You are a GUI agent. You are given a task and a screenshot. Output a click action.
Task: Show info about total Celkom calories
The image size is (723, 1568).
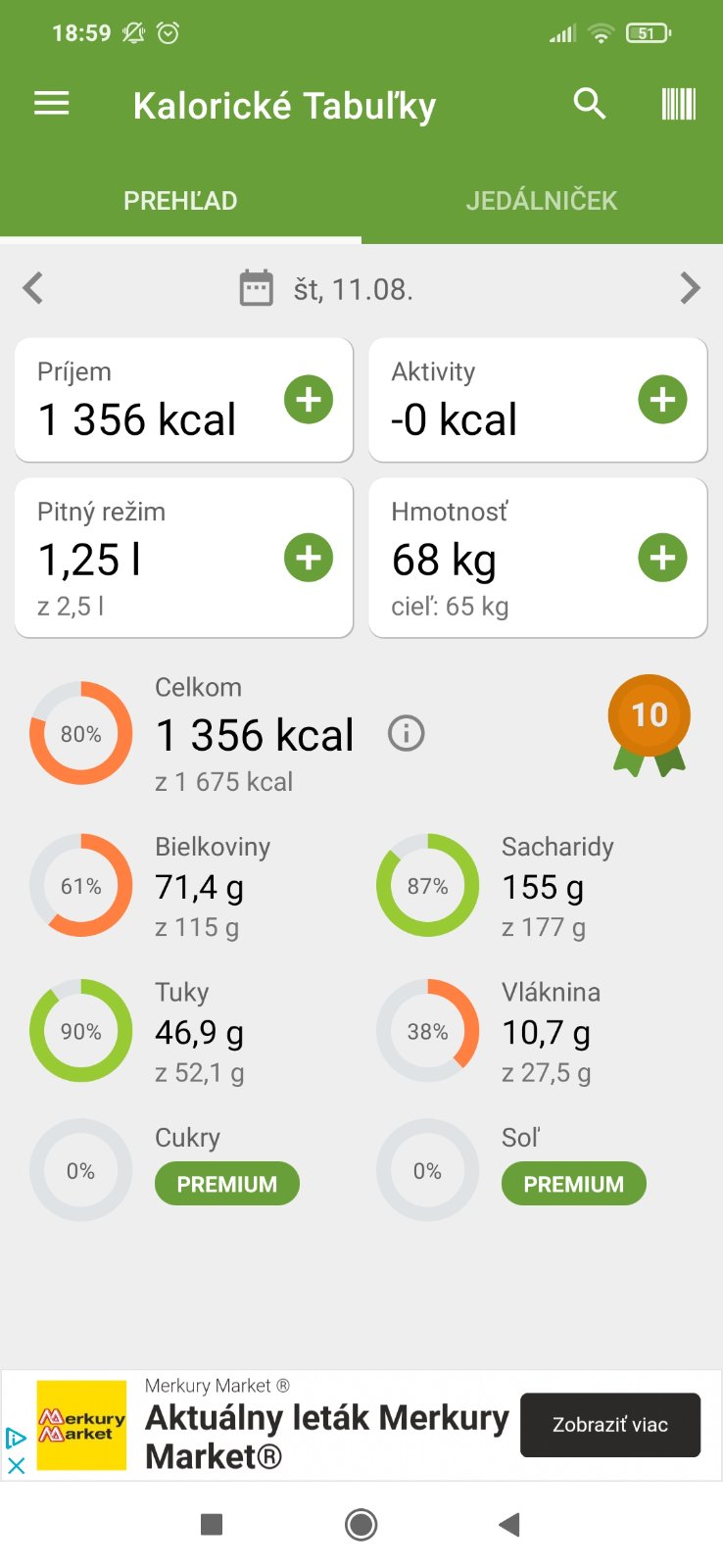407,733
